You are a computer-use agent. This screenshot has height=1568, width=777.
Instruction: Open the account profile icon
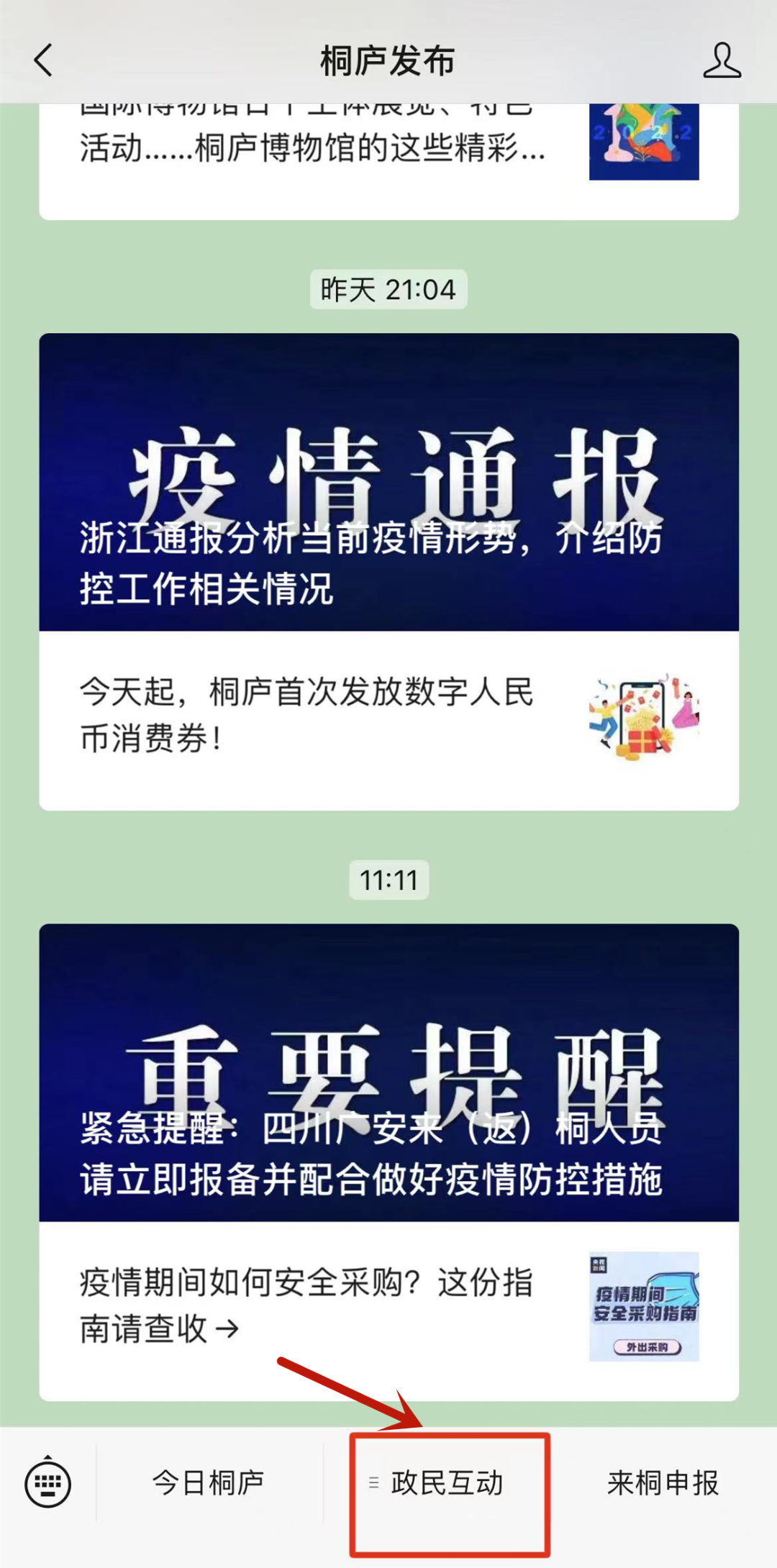tap(722, 60)
